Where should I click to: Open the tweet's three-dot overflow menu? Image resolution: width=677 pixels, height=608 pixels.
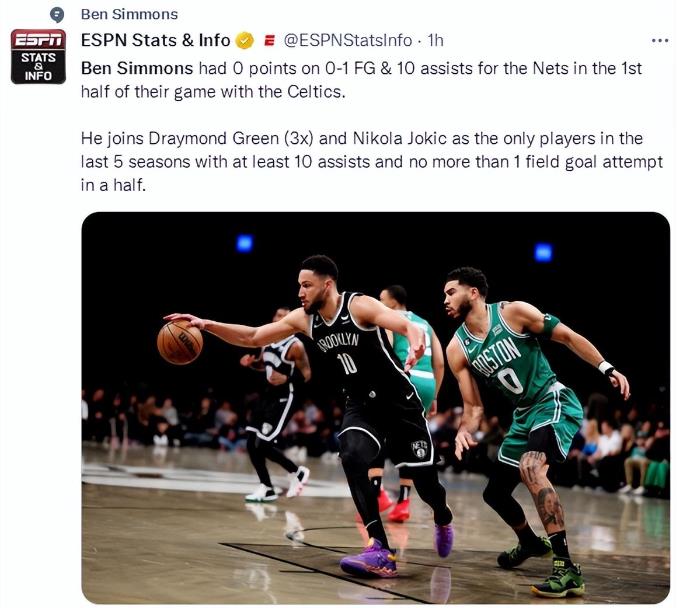[x=659, y=41]
